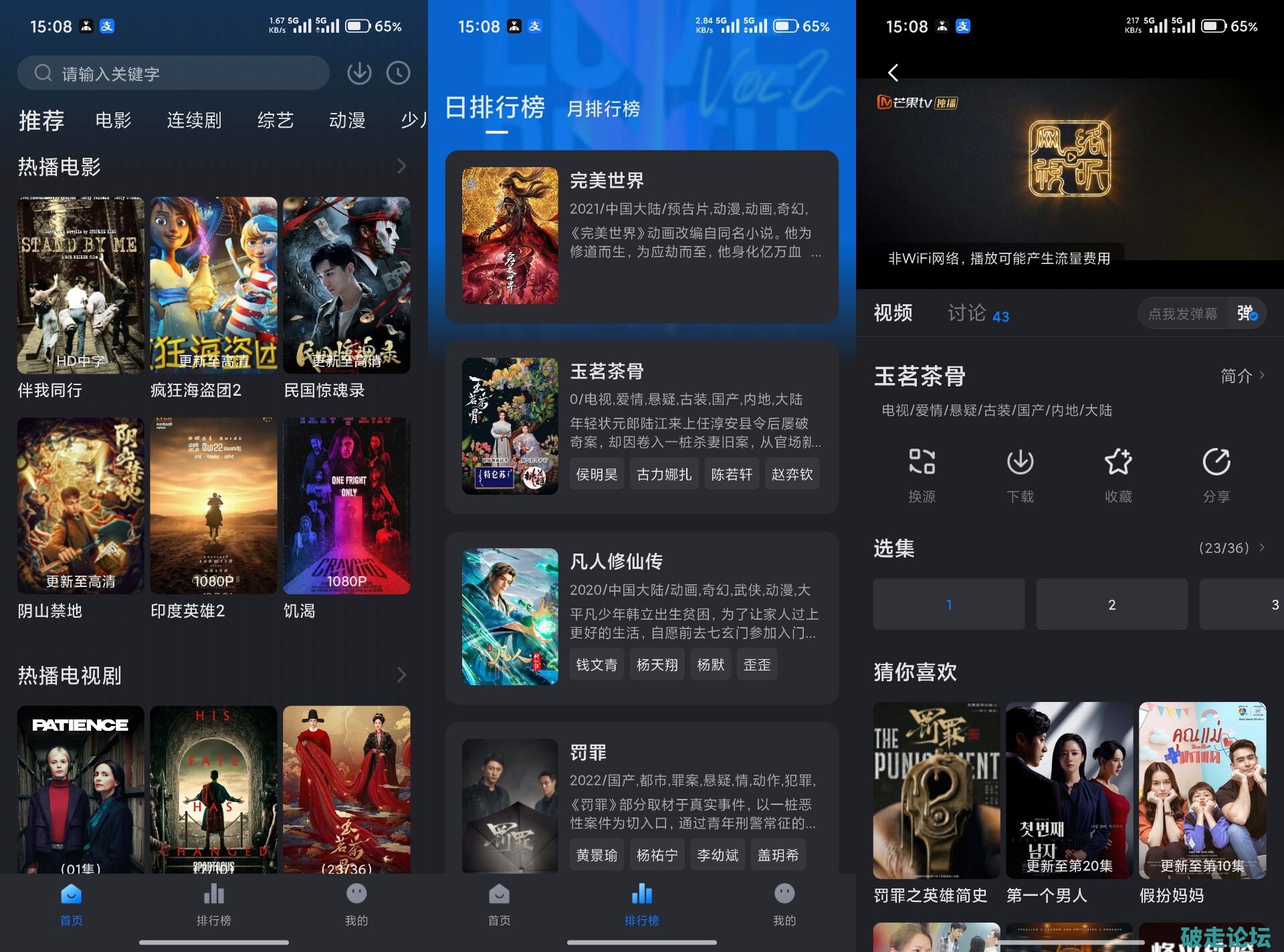
Task: Switch to the 电影 category tab
Action: (113, 120)
